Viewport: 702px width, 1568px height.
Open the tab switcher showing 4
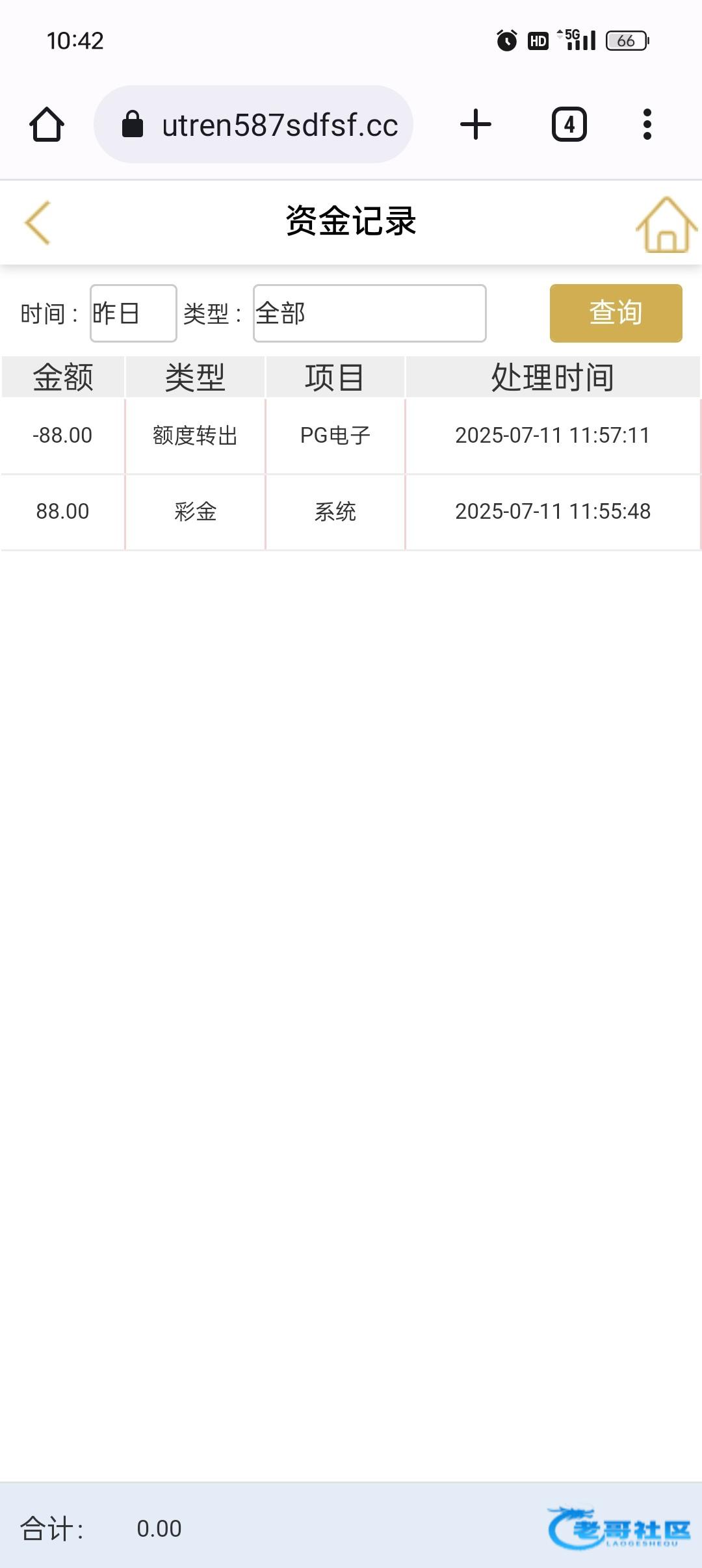[569, 124]
